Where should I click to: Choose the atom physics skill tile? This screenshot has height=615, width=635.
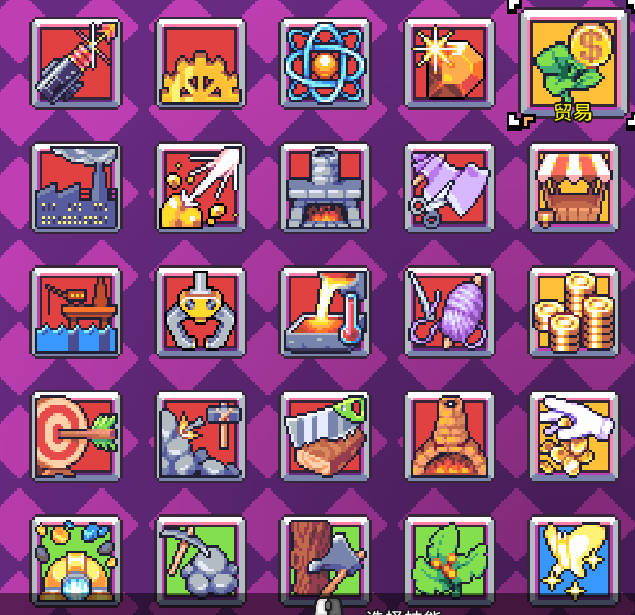coord(325,62)
